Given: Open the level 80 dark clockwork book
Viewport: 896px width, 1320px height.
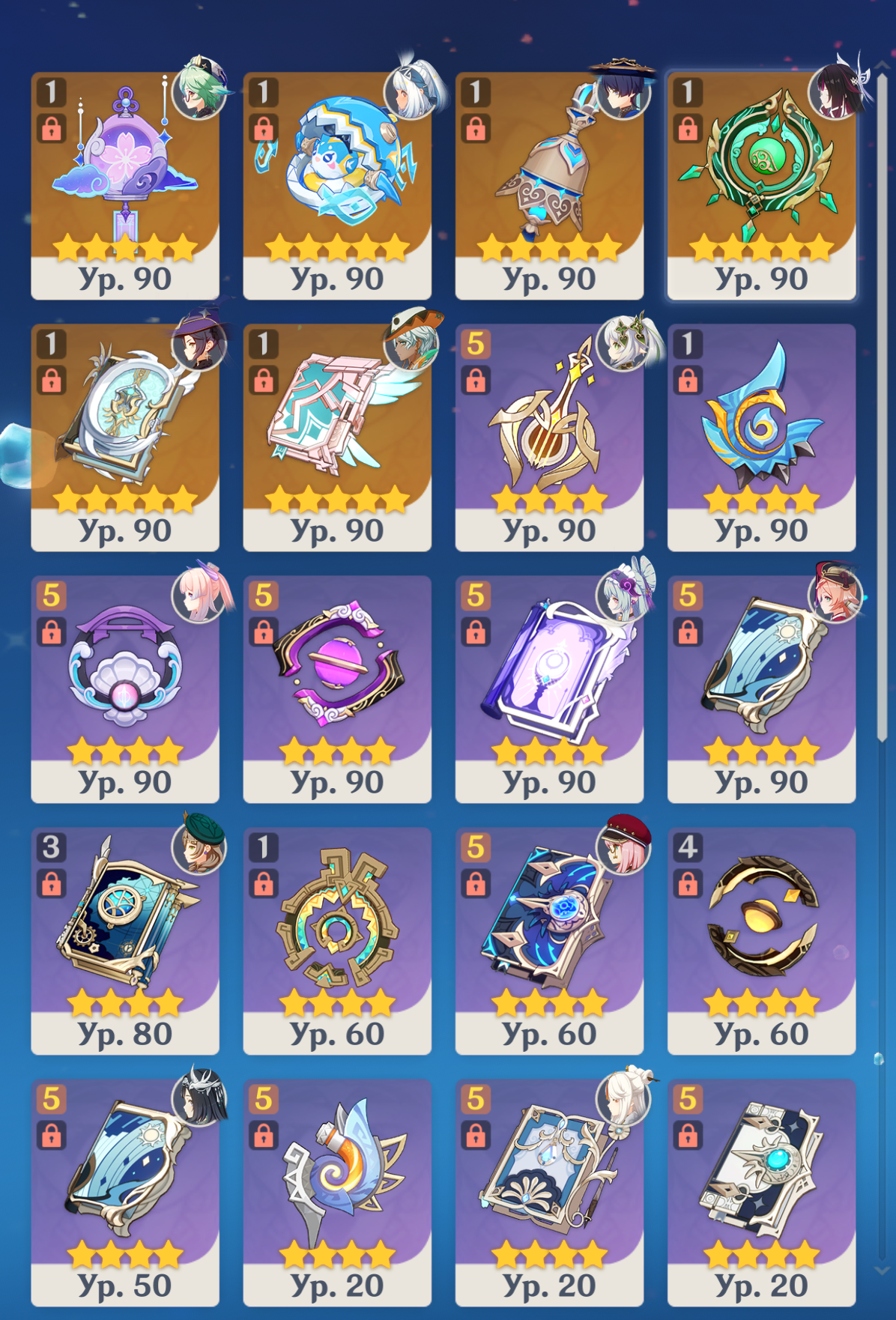Looking at the screenshot, I should 125,941.
